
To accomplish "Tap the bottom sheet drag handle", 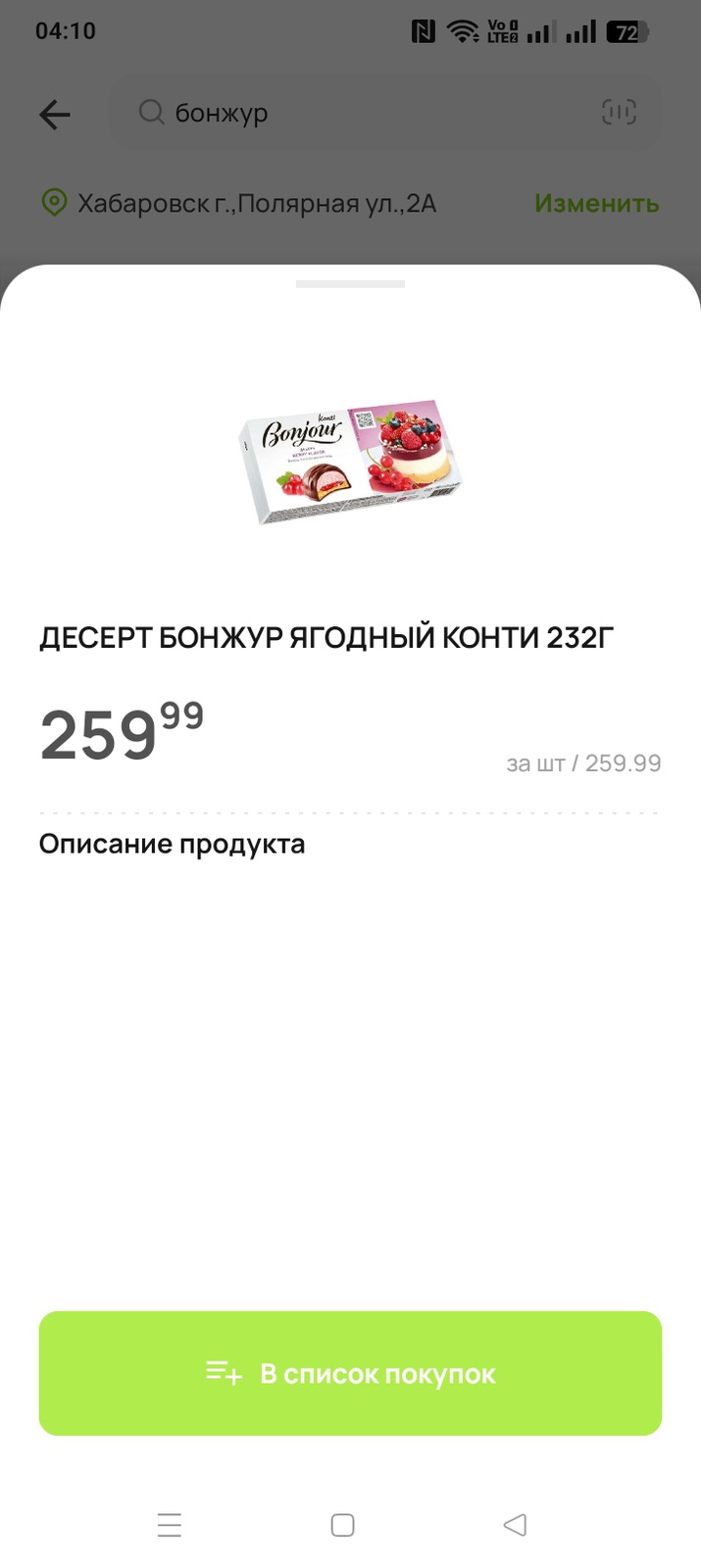I will [x=350, y=284].
